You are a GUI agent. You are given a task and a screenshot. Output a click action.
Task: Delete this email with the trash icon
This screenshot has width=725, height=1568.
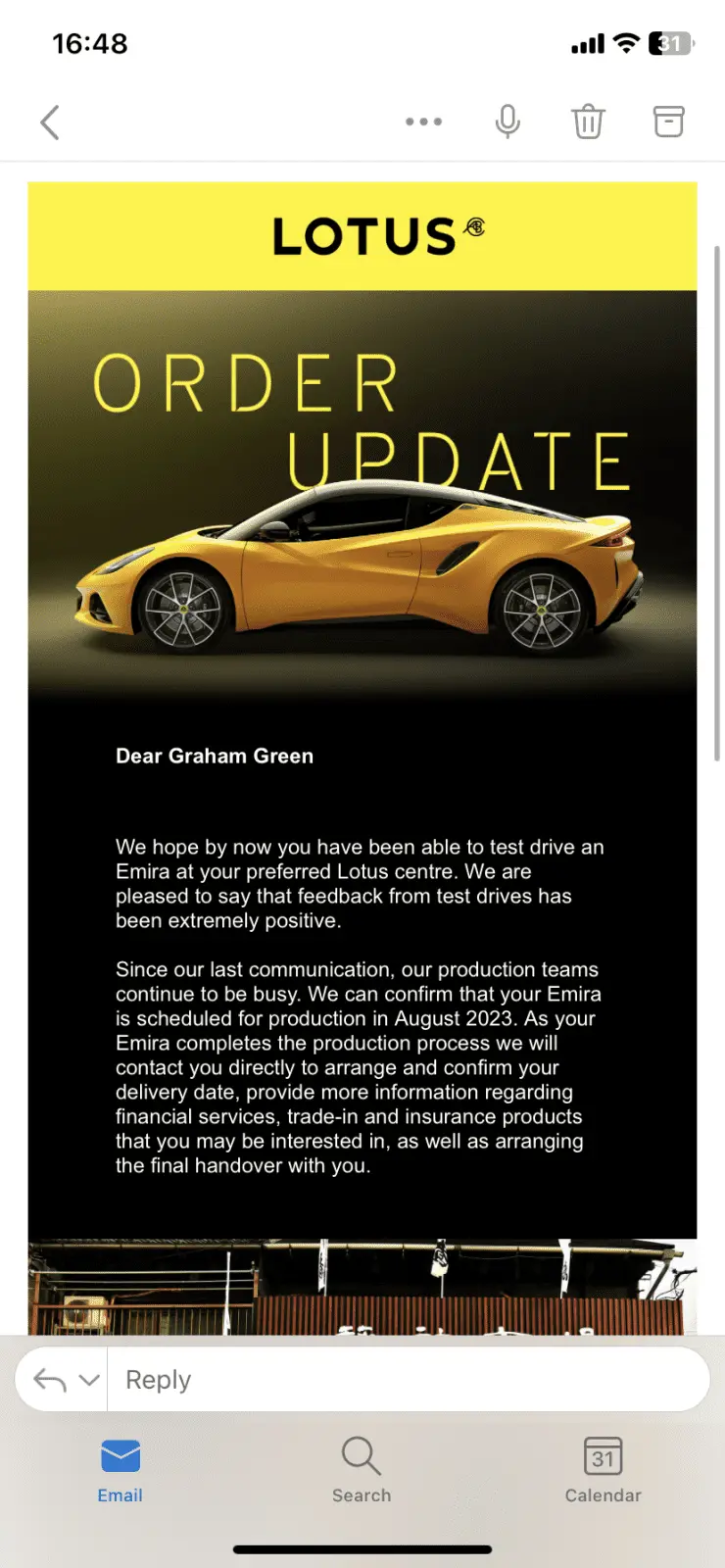[588, 122]
